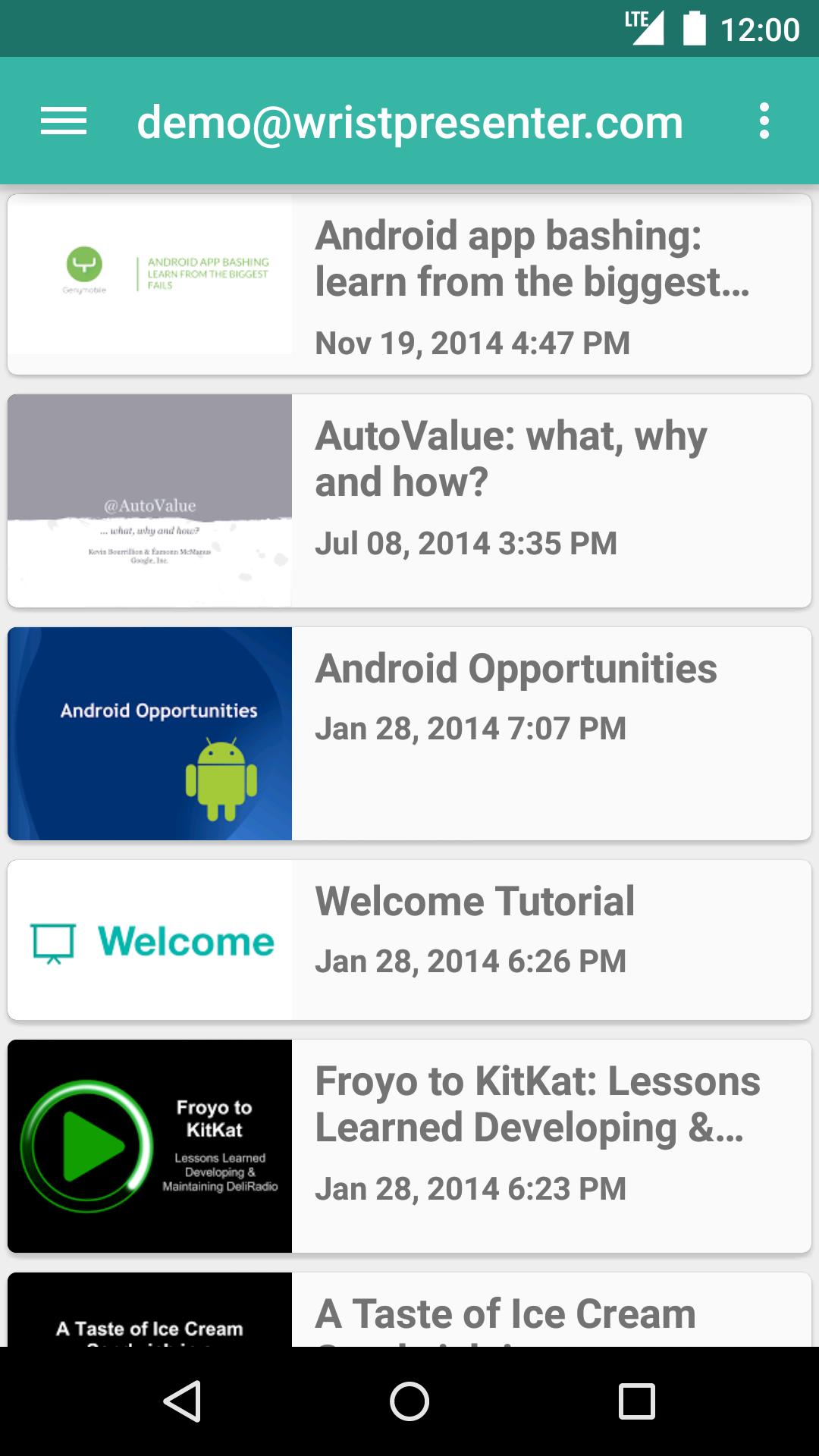The image size is (819, 1456).
Task: Select the Android Opportunities presentation
Action: (409, 733)
